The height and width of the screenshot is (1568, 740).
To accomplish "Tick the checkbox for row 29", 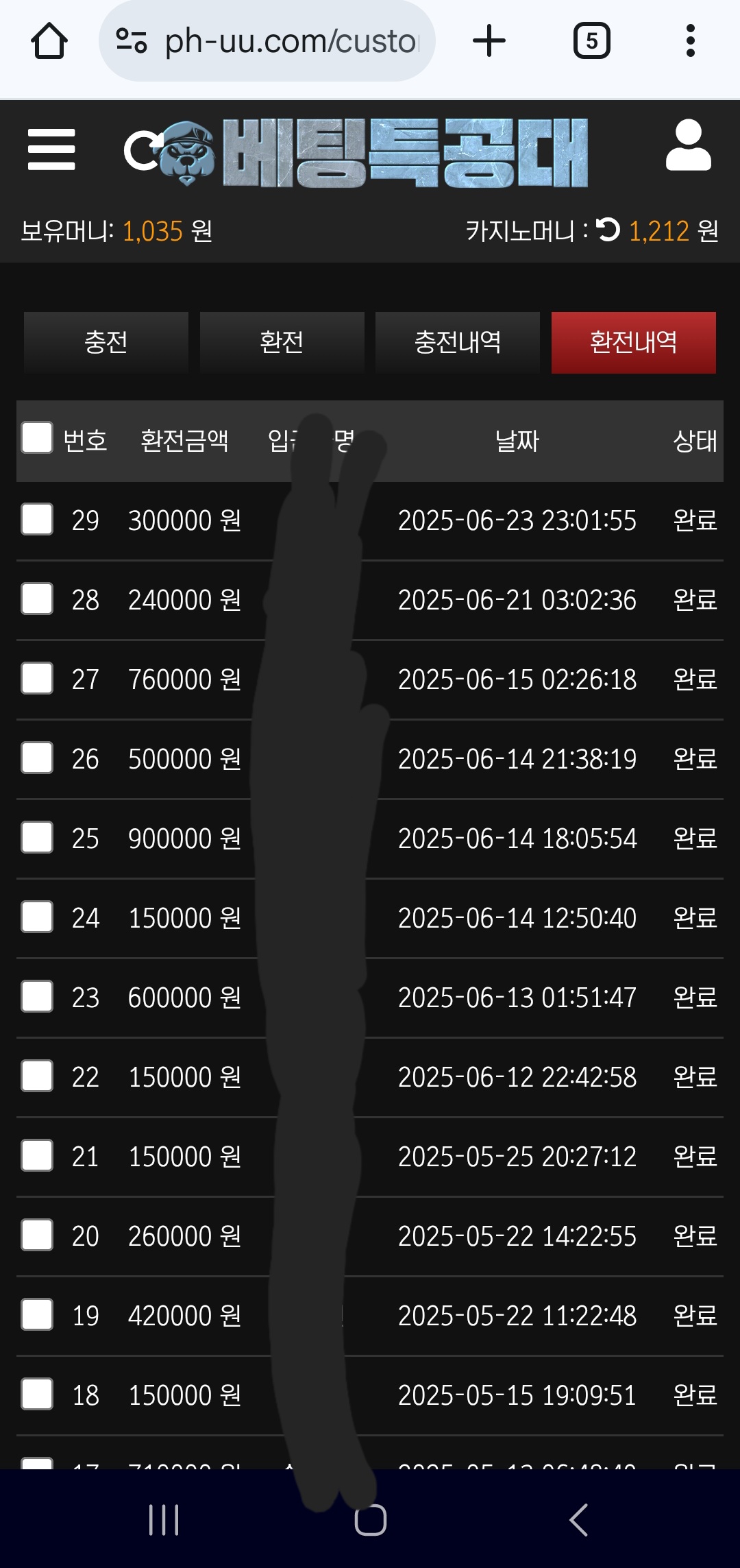I will point(37,519).
